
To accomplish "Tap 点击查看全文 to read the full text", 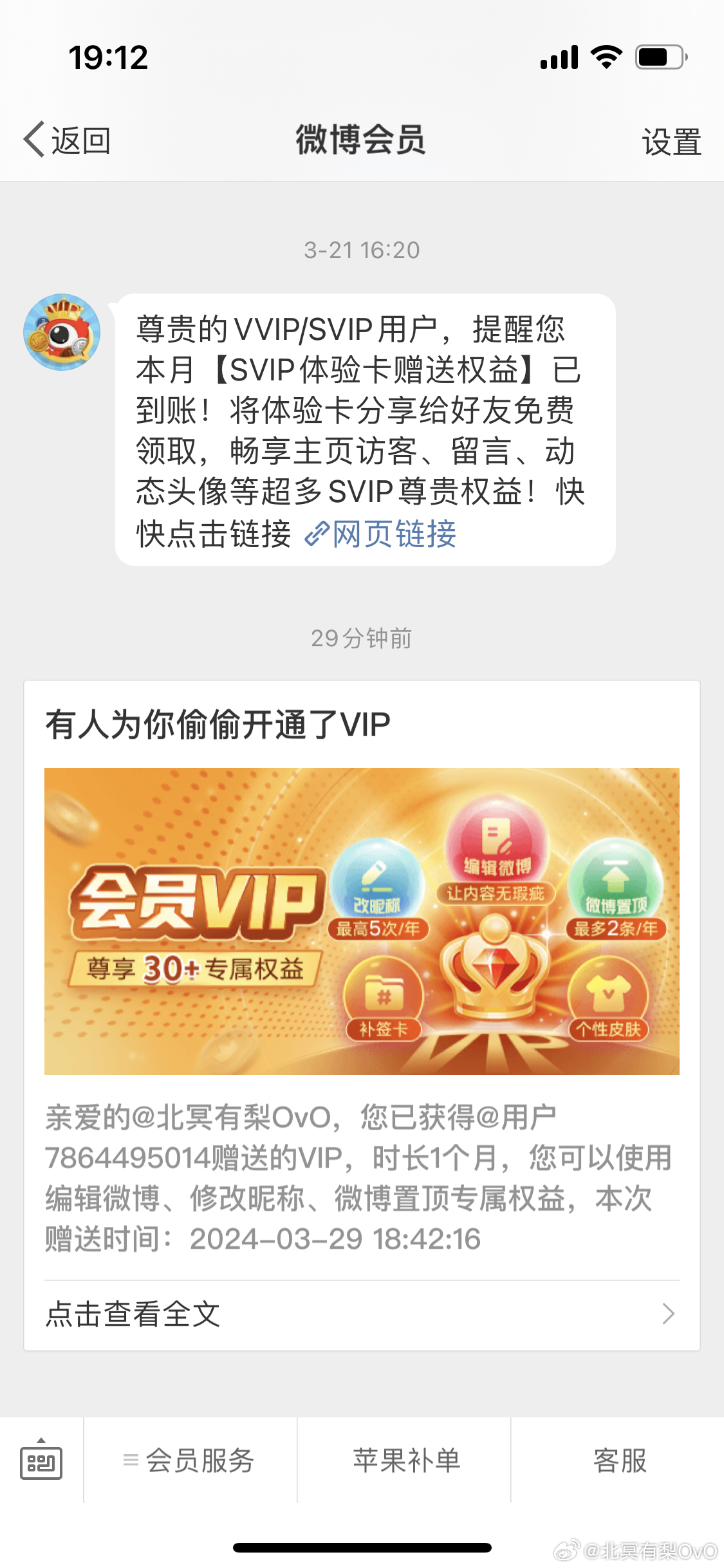I will [x=360, y=1314].
